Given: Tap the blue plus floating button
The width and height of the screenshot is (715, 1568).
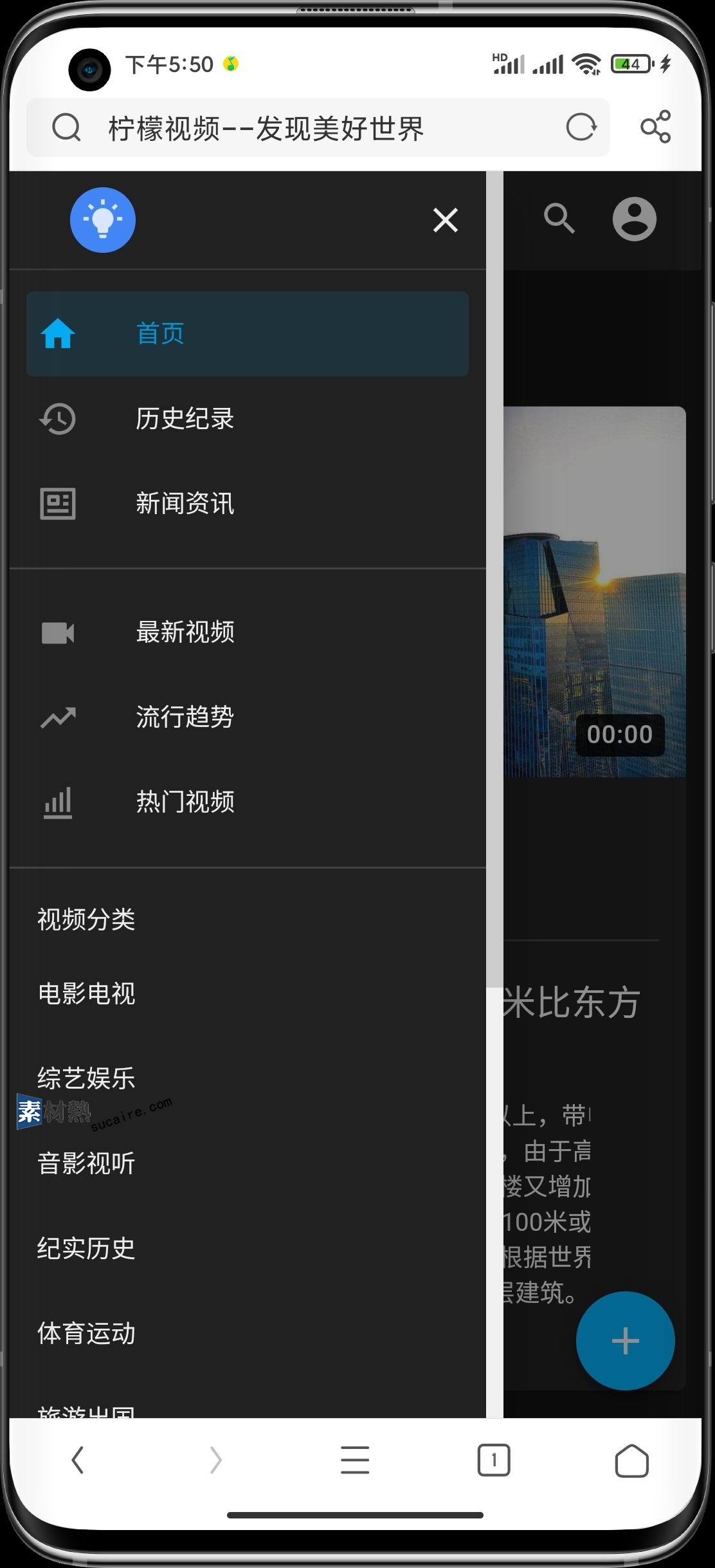Looking at the screenshot, I should coord(625,1342).
